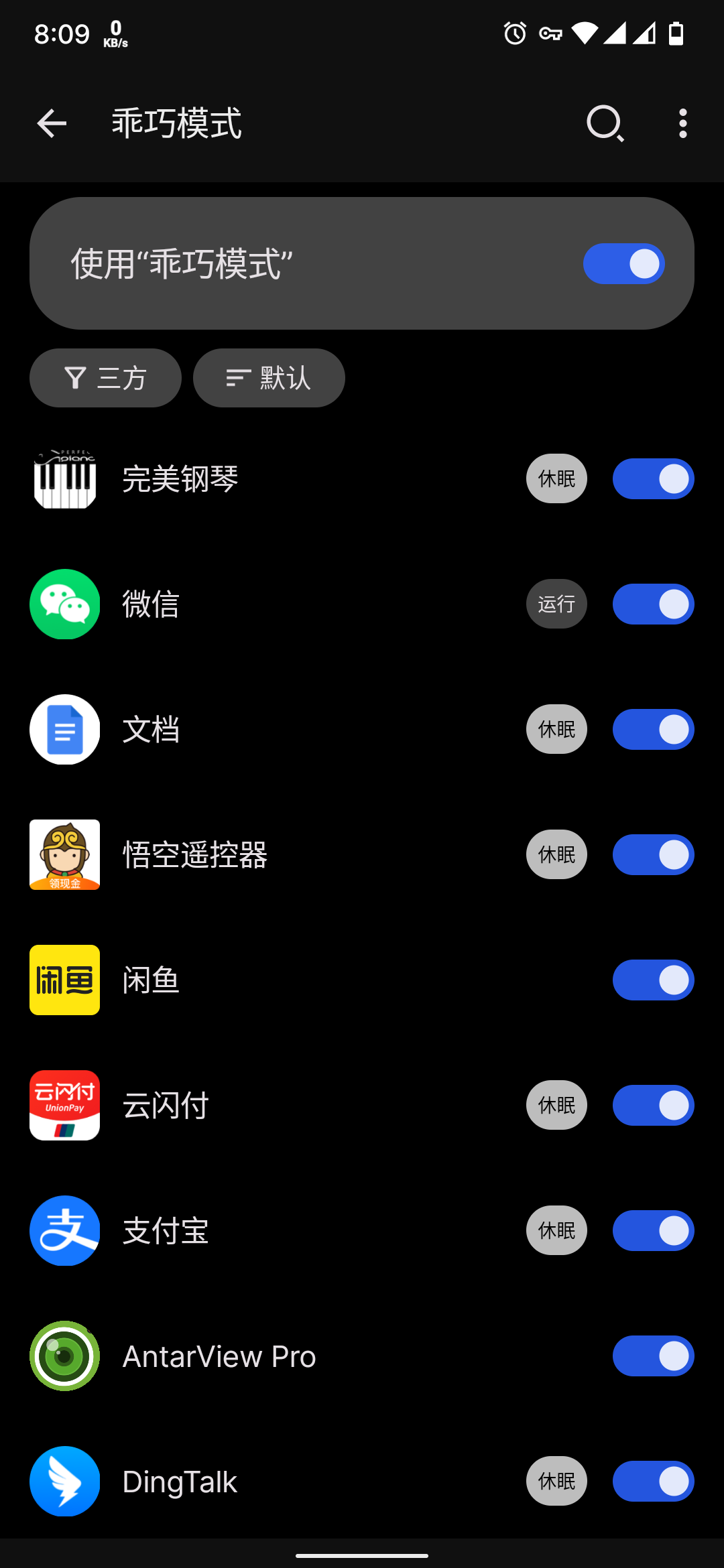Tap the 运行 status badge beside 微信
This screenshot has height=1568, width=724.
point(556,604)
